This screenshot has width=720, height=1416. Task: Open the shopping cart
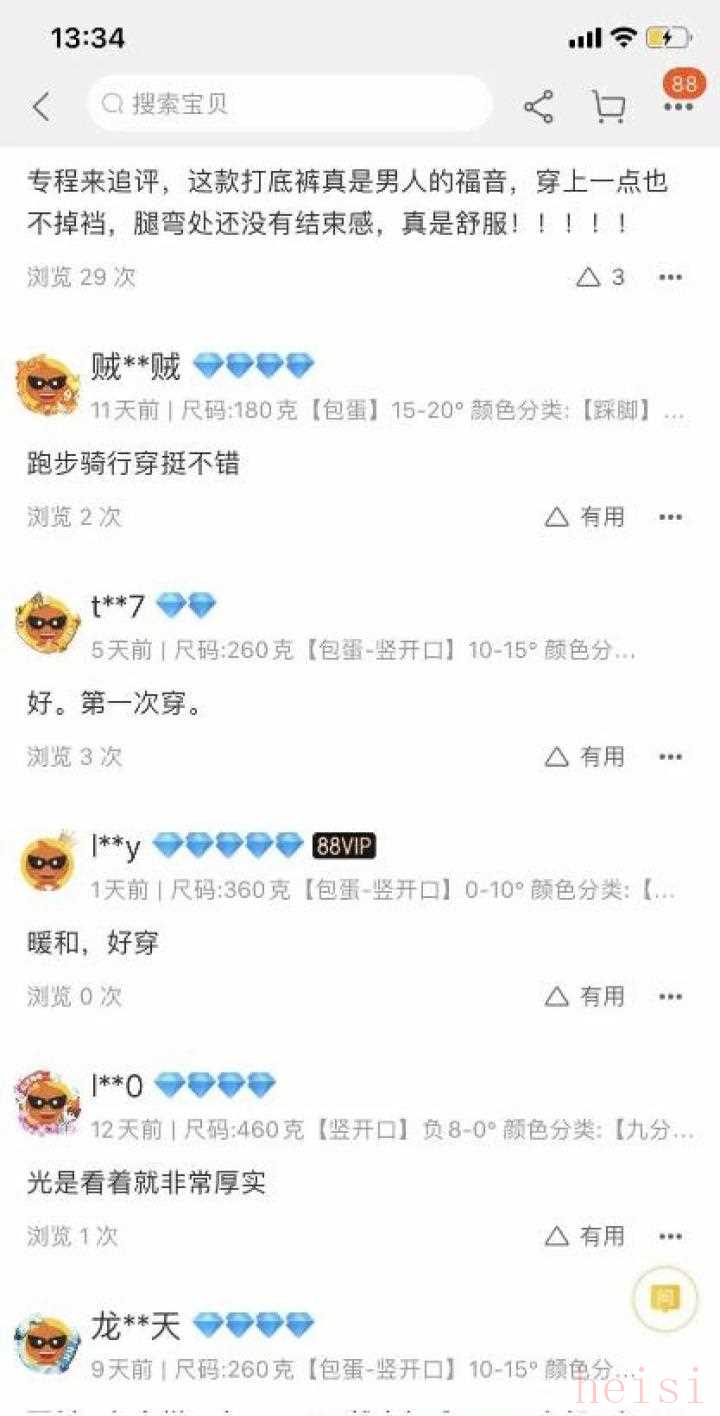click(x=609, y=106)
